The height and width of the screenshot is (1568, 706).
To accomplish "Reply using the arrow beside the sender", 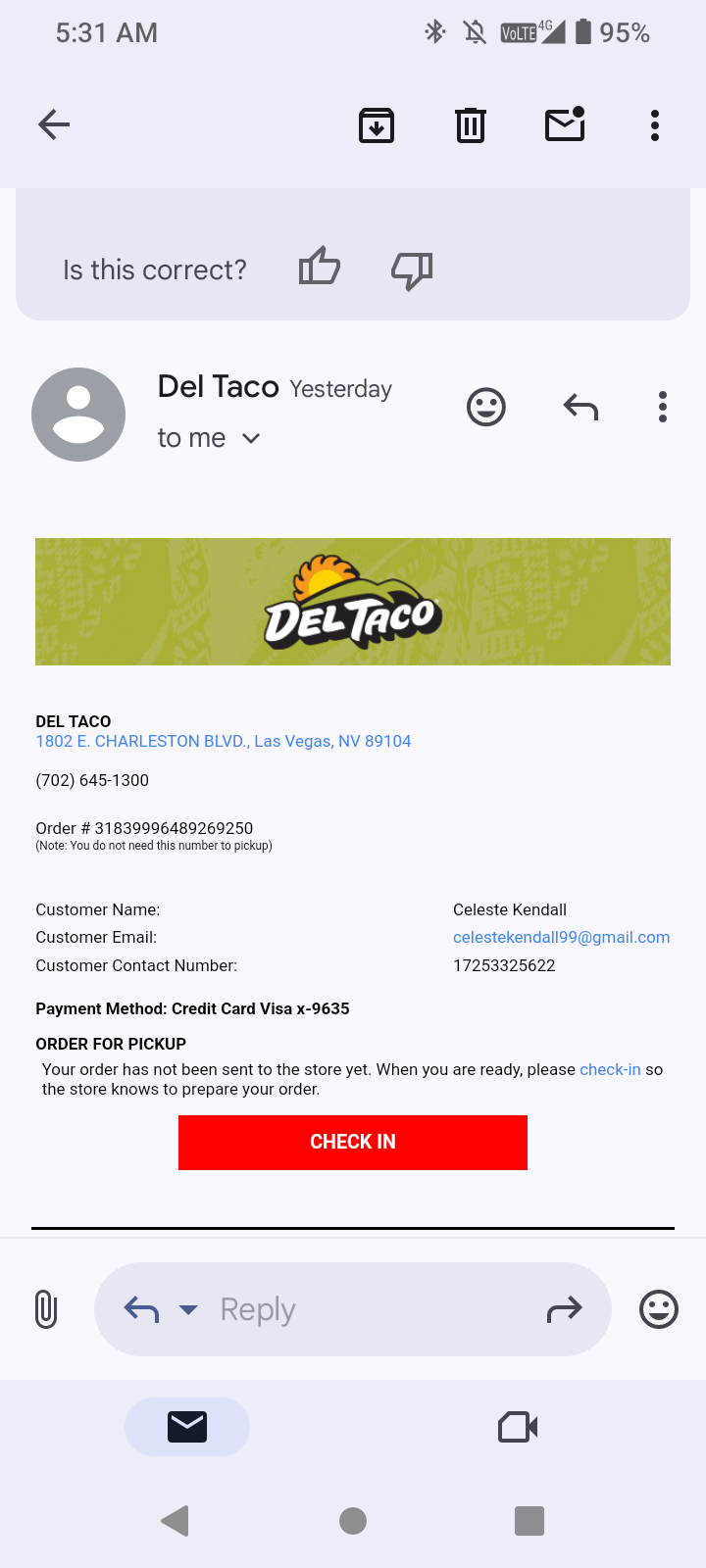I will click(x=580, y=407).
